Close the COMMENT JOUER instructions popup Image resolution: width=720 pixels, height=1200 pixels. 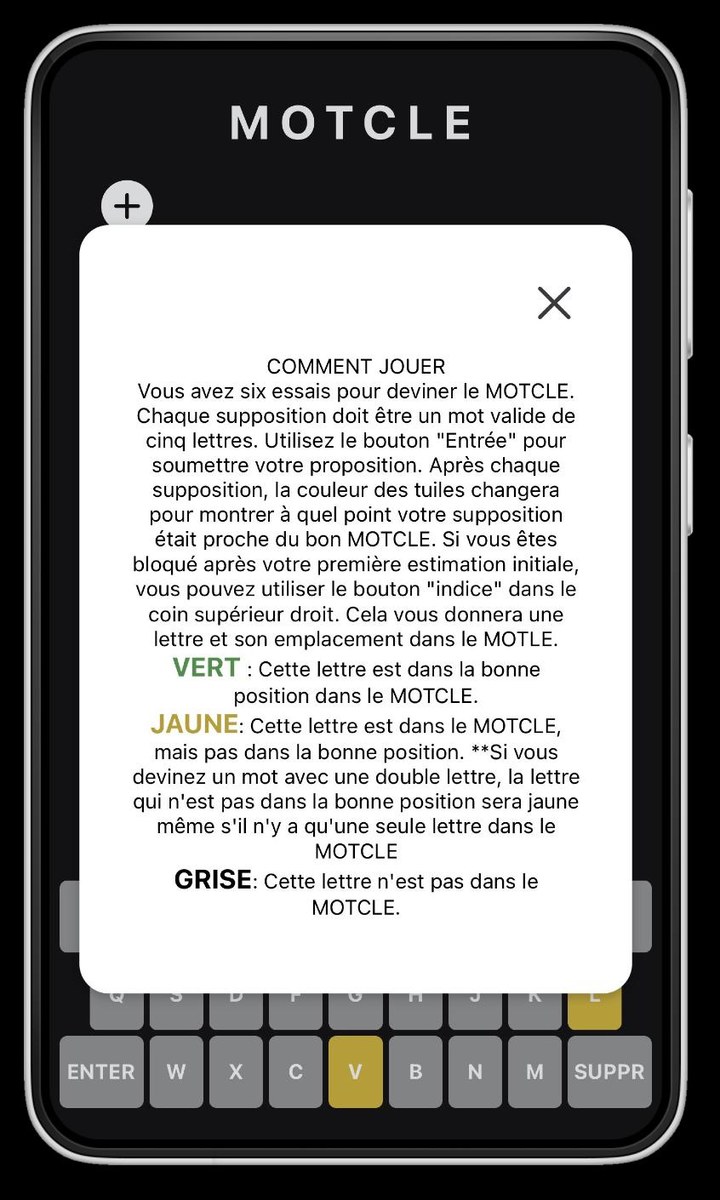(554, 303)
